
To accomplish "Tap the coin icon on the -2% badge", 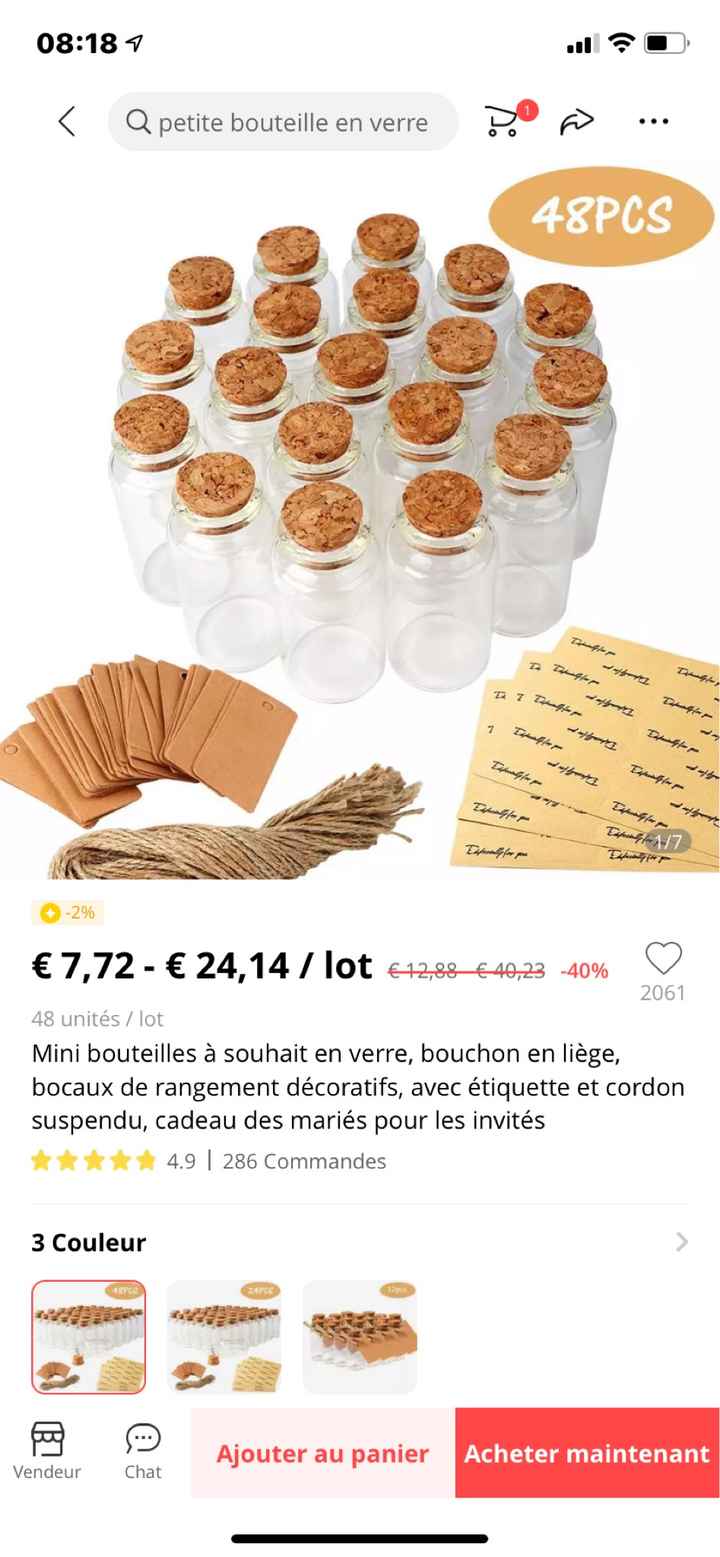I will coord(49,912).
